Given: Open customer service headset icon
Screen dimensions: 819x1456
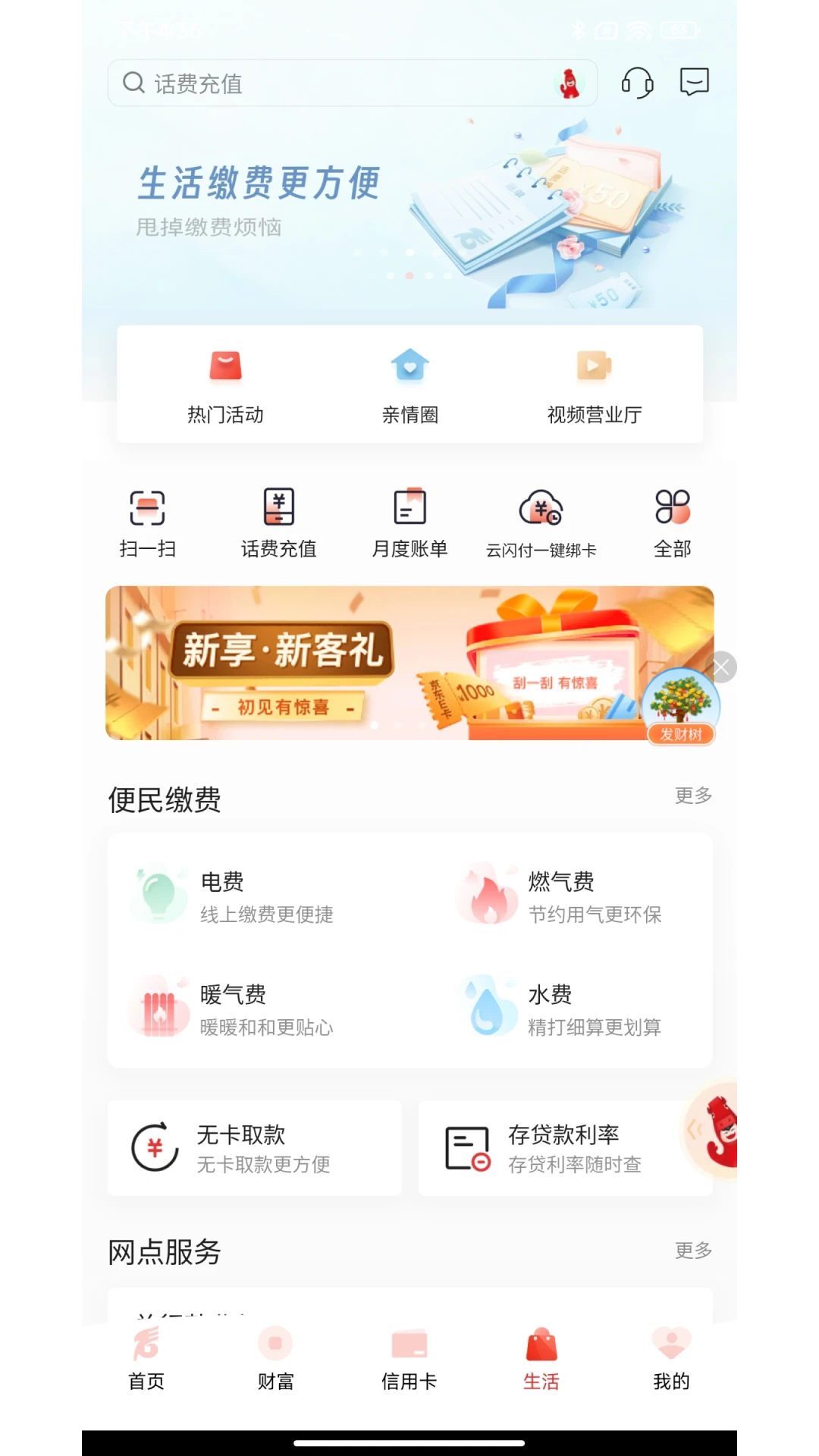Looking at the screenshot, I should (637, 83).
